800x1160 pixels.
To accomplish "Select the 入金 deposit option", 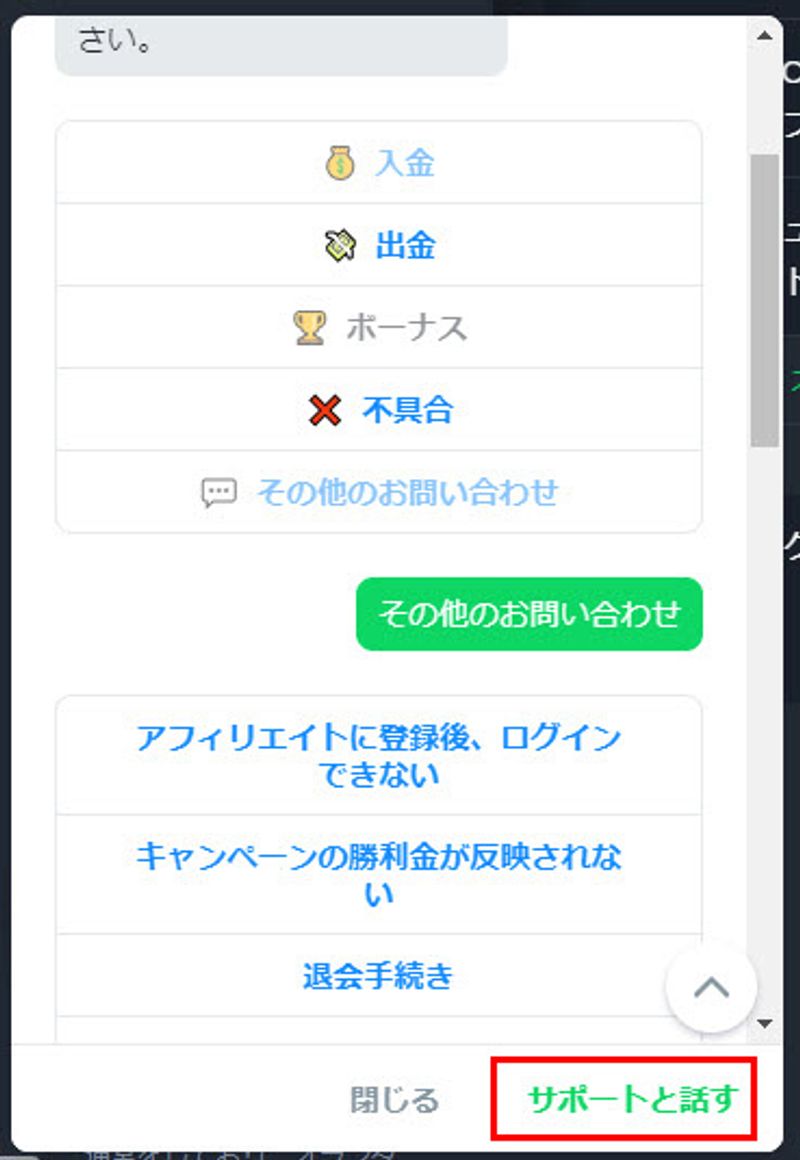I will tap(380, 163).
